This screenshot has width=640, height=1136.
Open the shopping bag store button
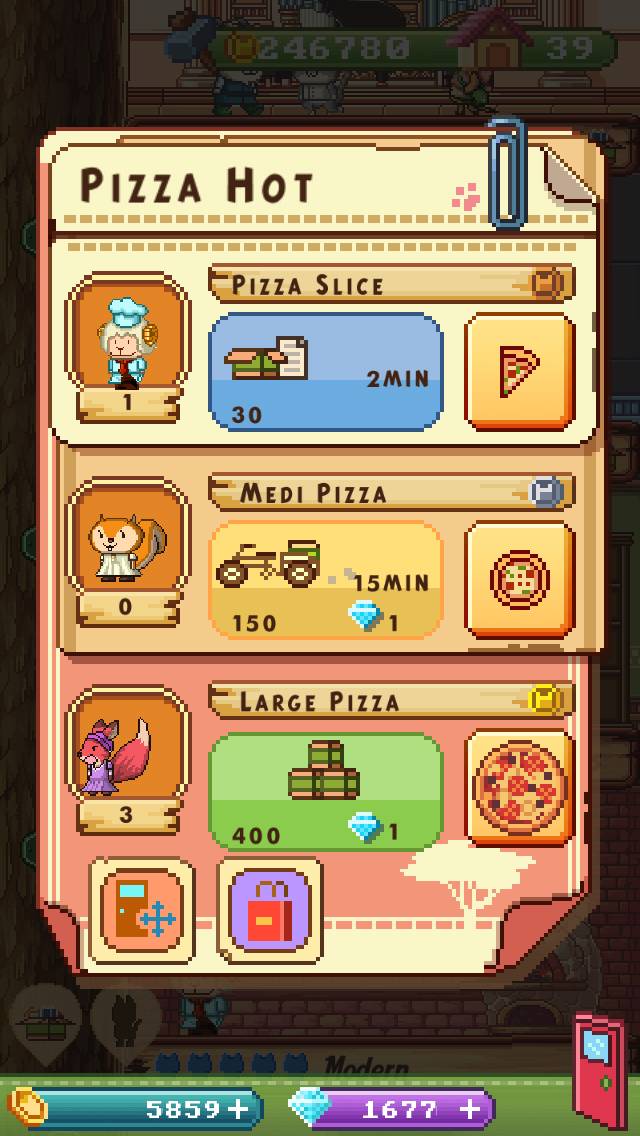(x=270, y=910)
